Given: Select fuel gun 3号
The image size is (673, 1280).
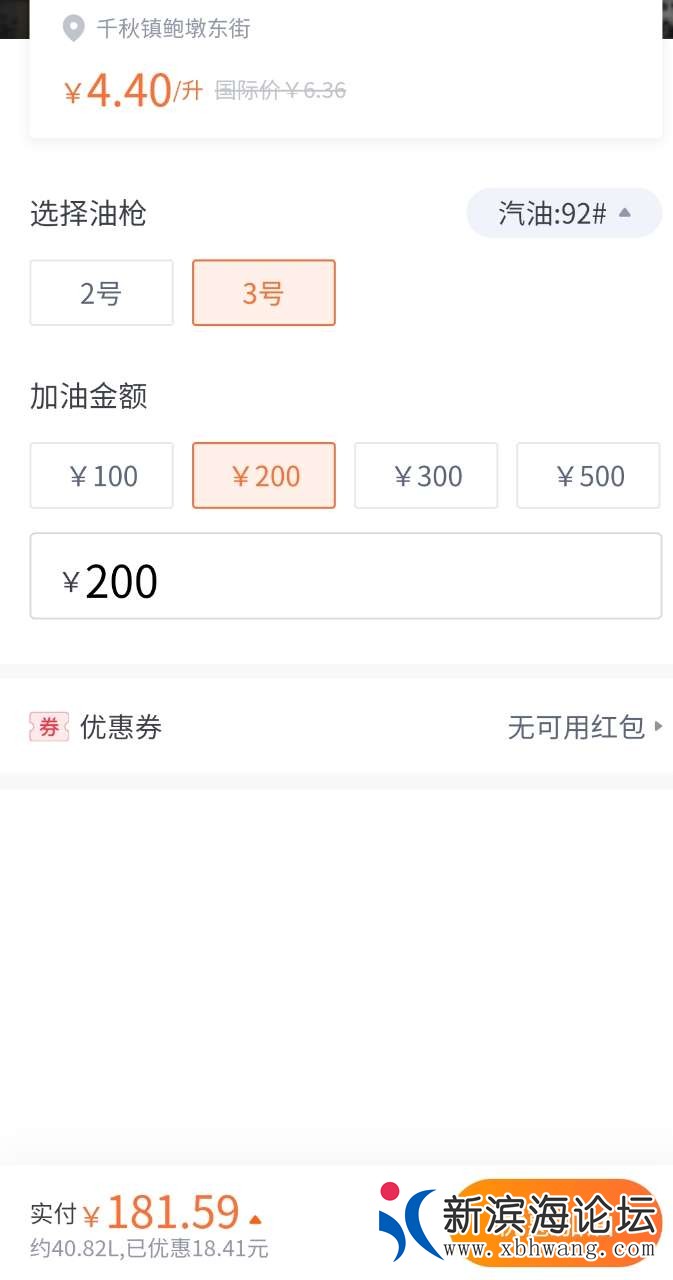Looking at the screenshot, I should pos(263,293).
